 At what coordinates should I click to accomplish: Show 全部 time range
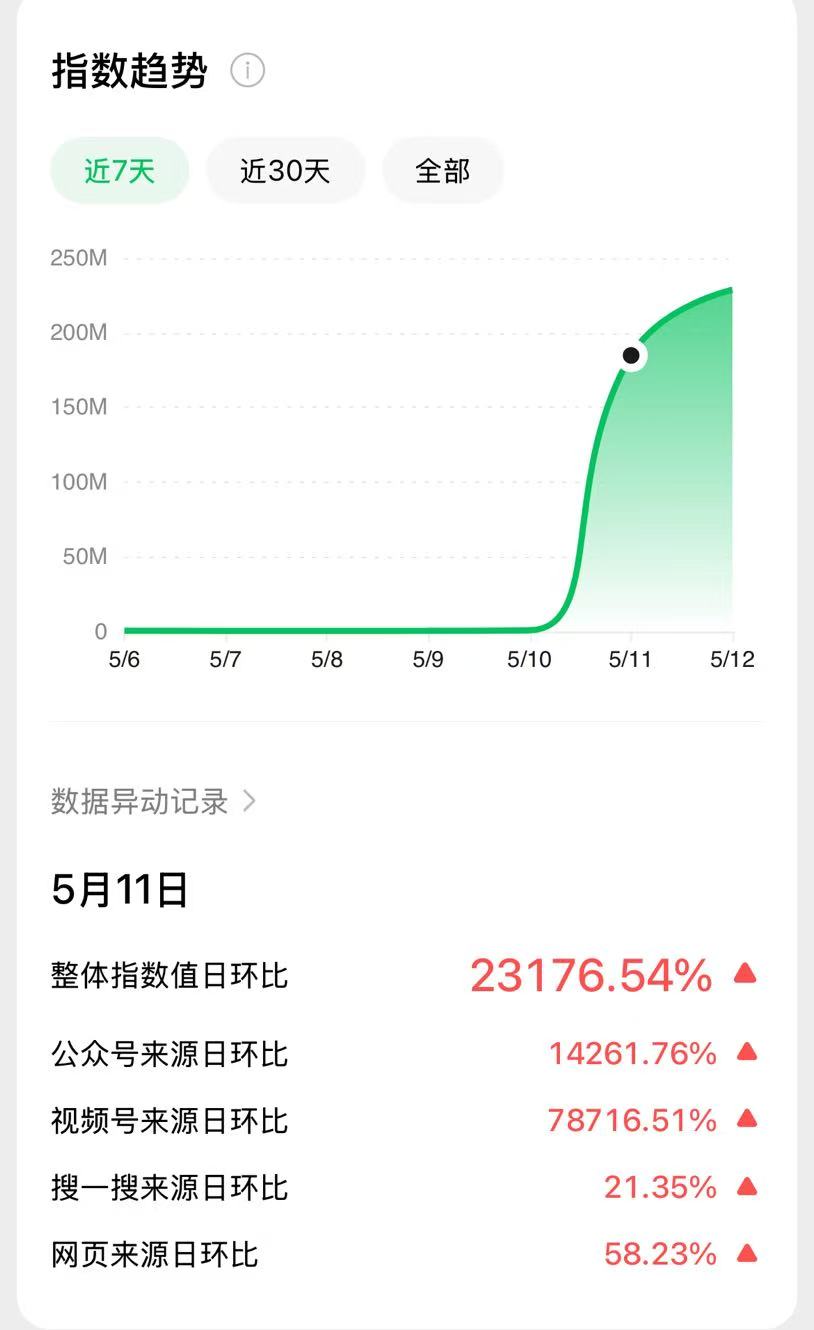(442, 171)
